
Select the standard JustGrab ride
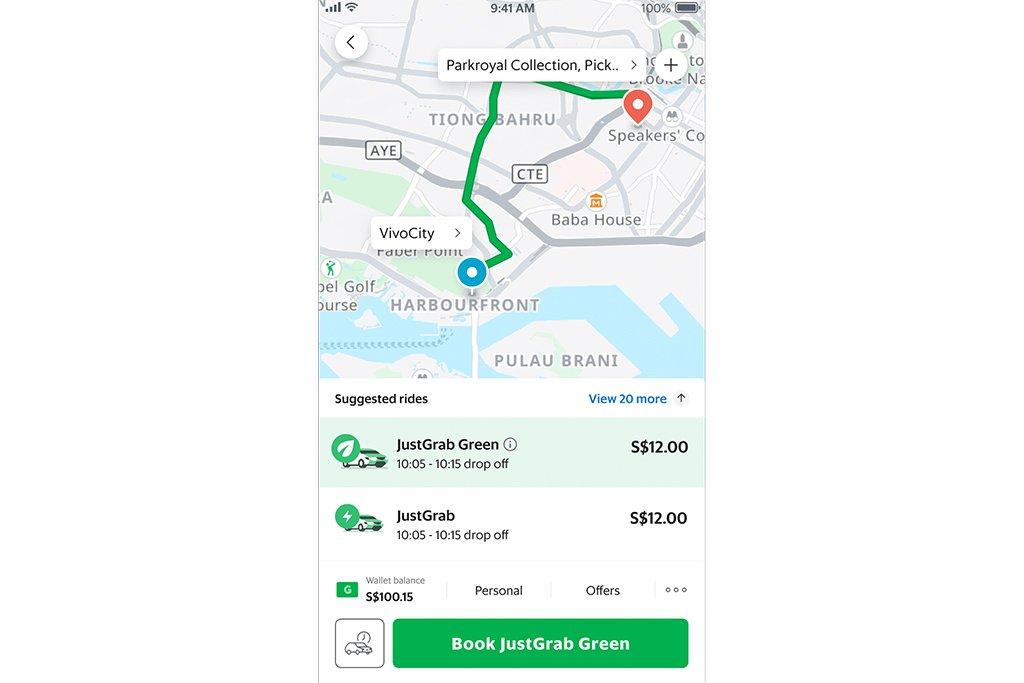click(x=511, y=524)
